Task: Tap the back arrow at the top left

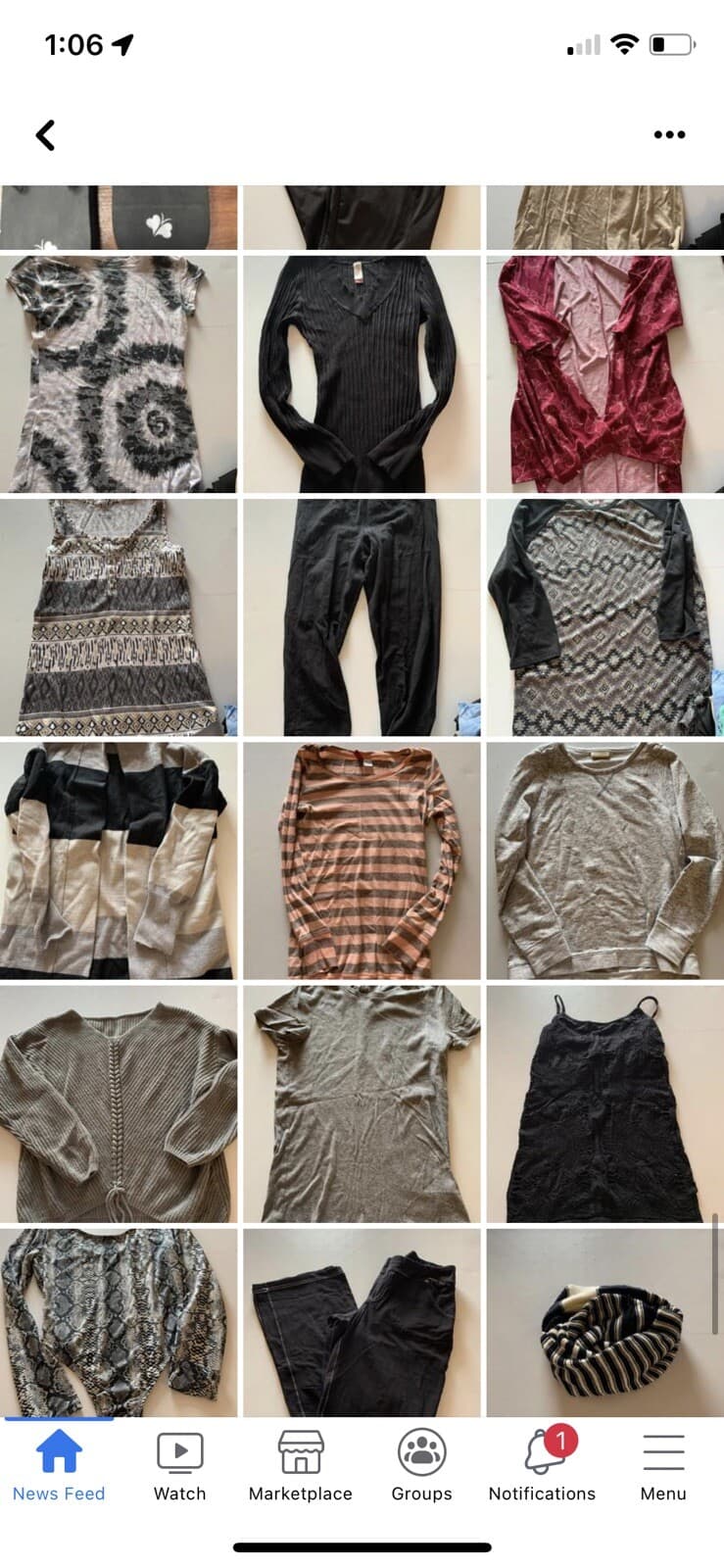Action: [44, 135]
